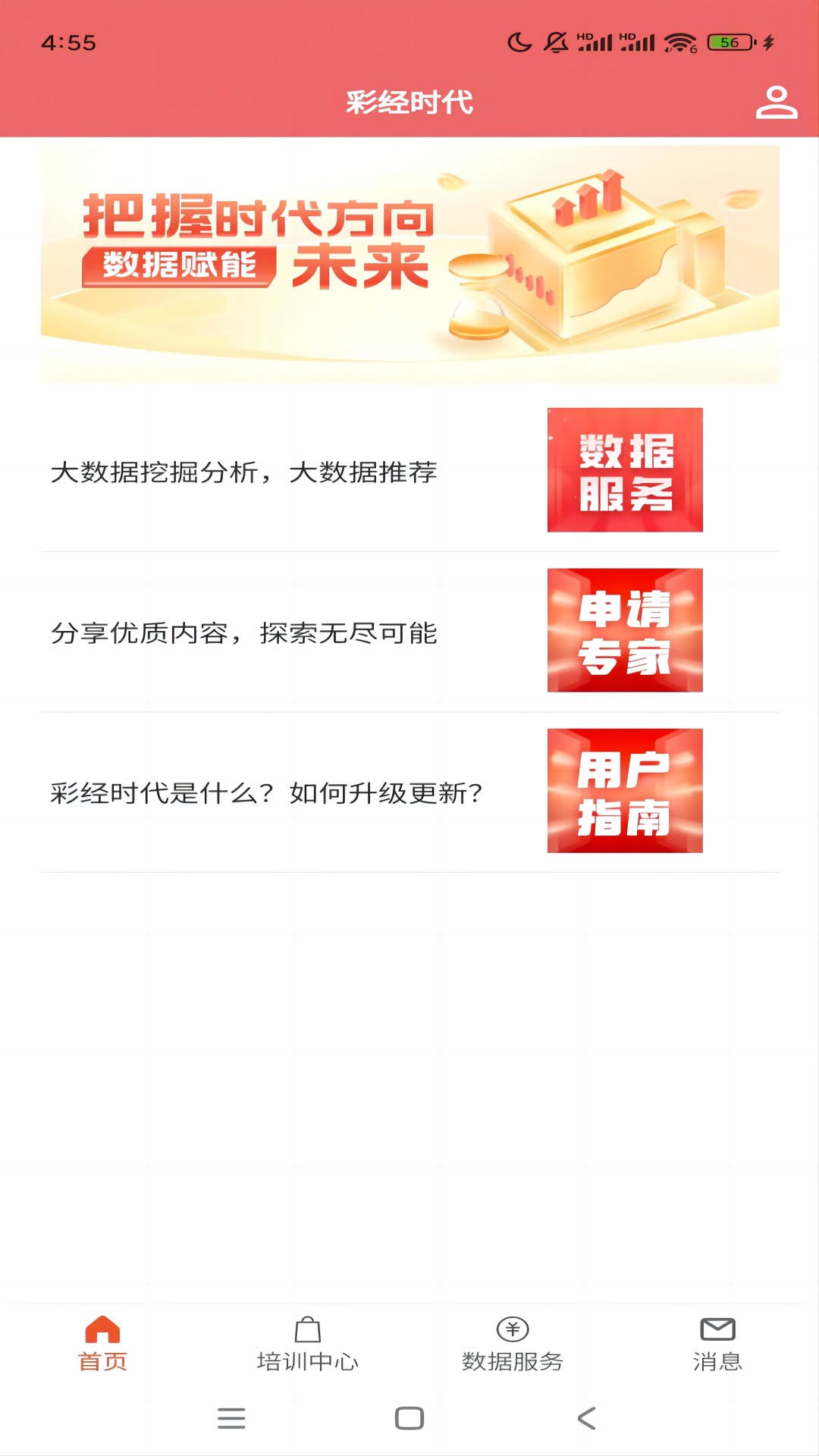Image resolution: width=819 pixels, height=1456 pixels.
Task: Tap the Wi-Fi signal icon in status bar
Action: click(681, 43)
